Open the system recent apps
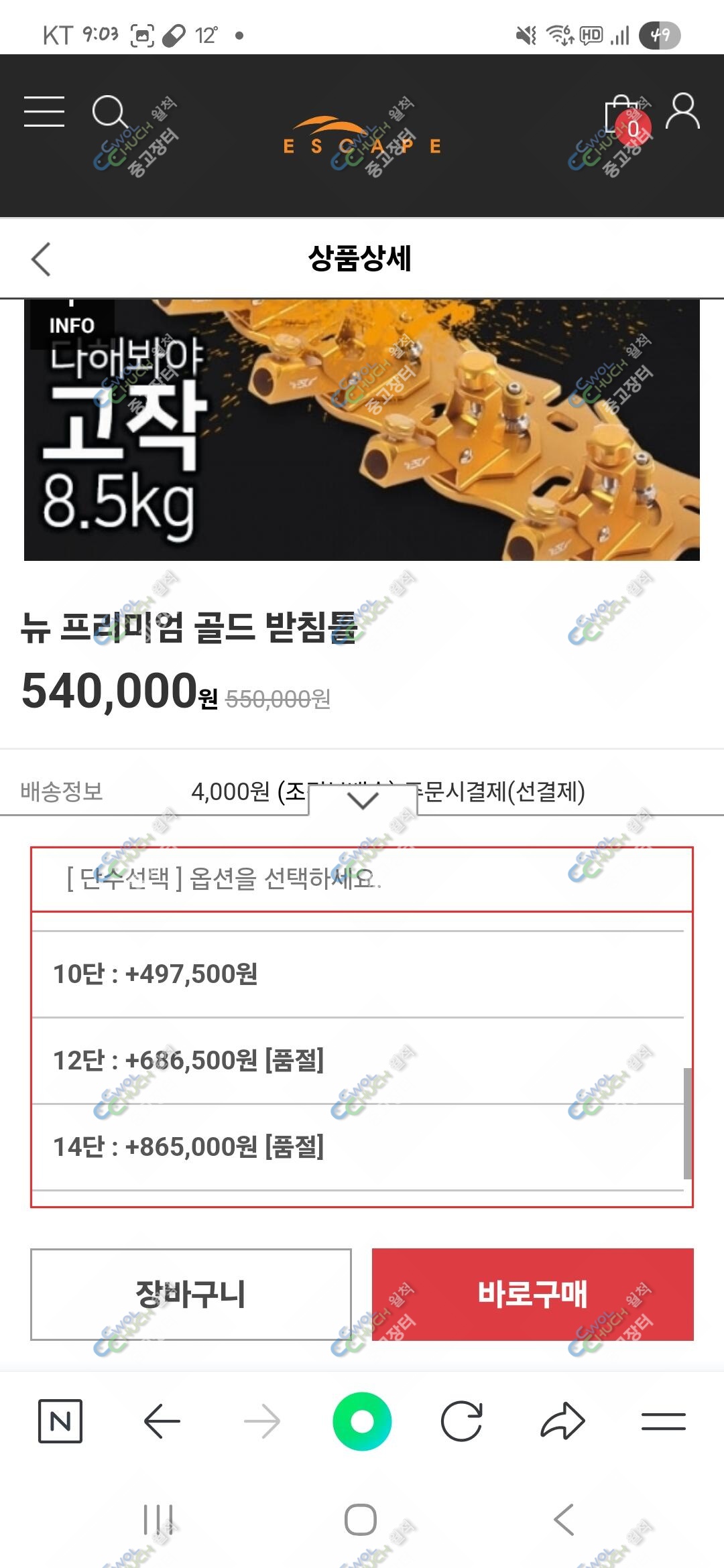This screenshot has width=724, height=1568. coord(159,1519)
